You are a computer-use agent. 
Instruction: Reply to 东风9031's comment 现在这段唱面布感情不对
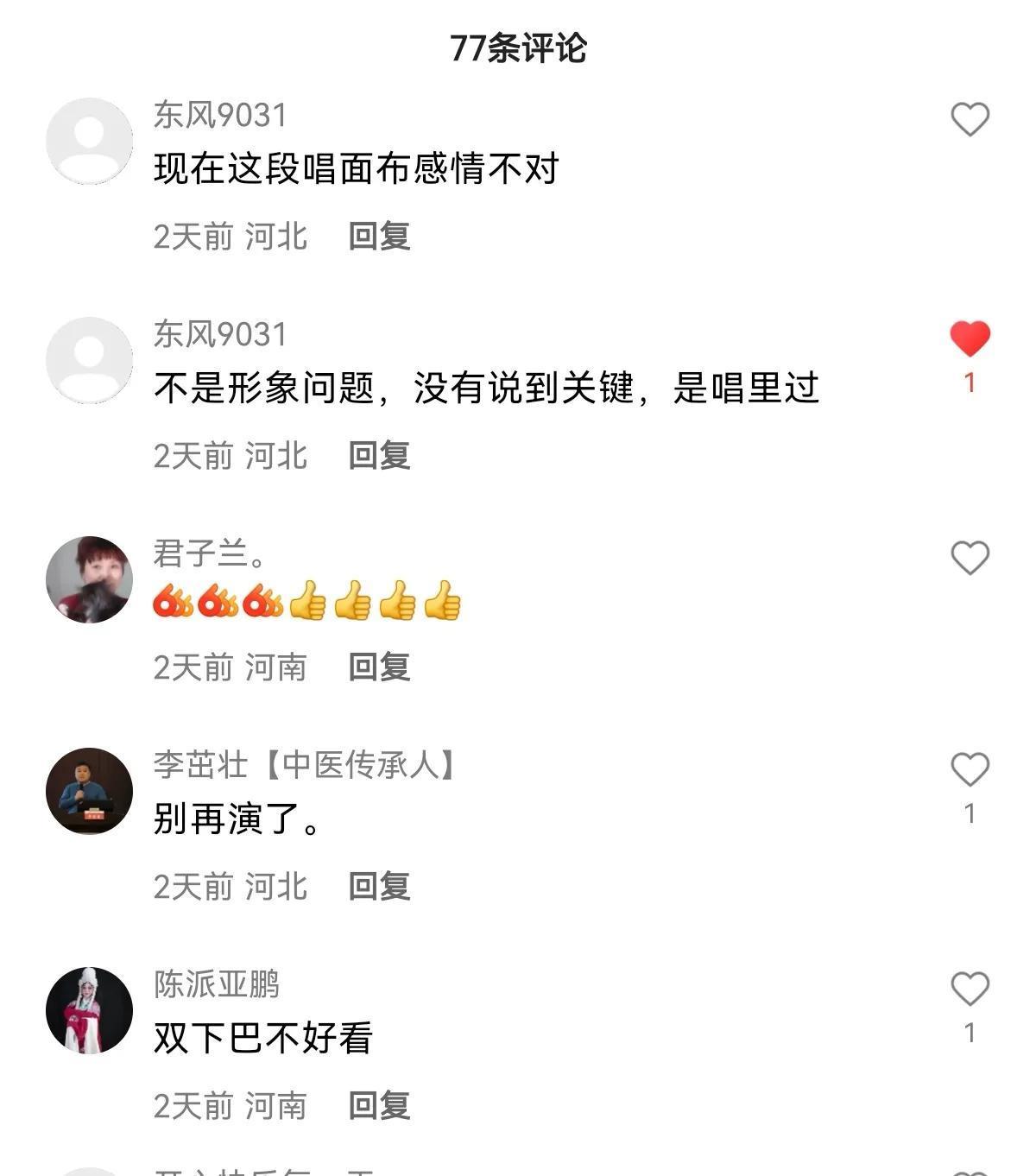[379, 236]
